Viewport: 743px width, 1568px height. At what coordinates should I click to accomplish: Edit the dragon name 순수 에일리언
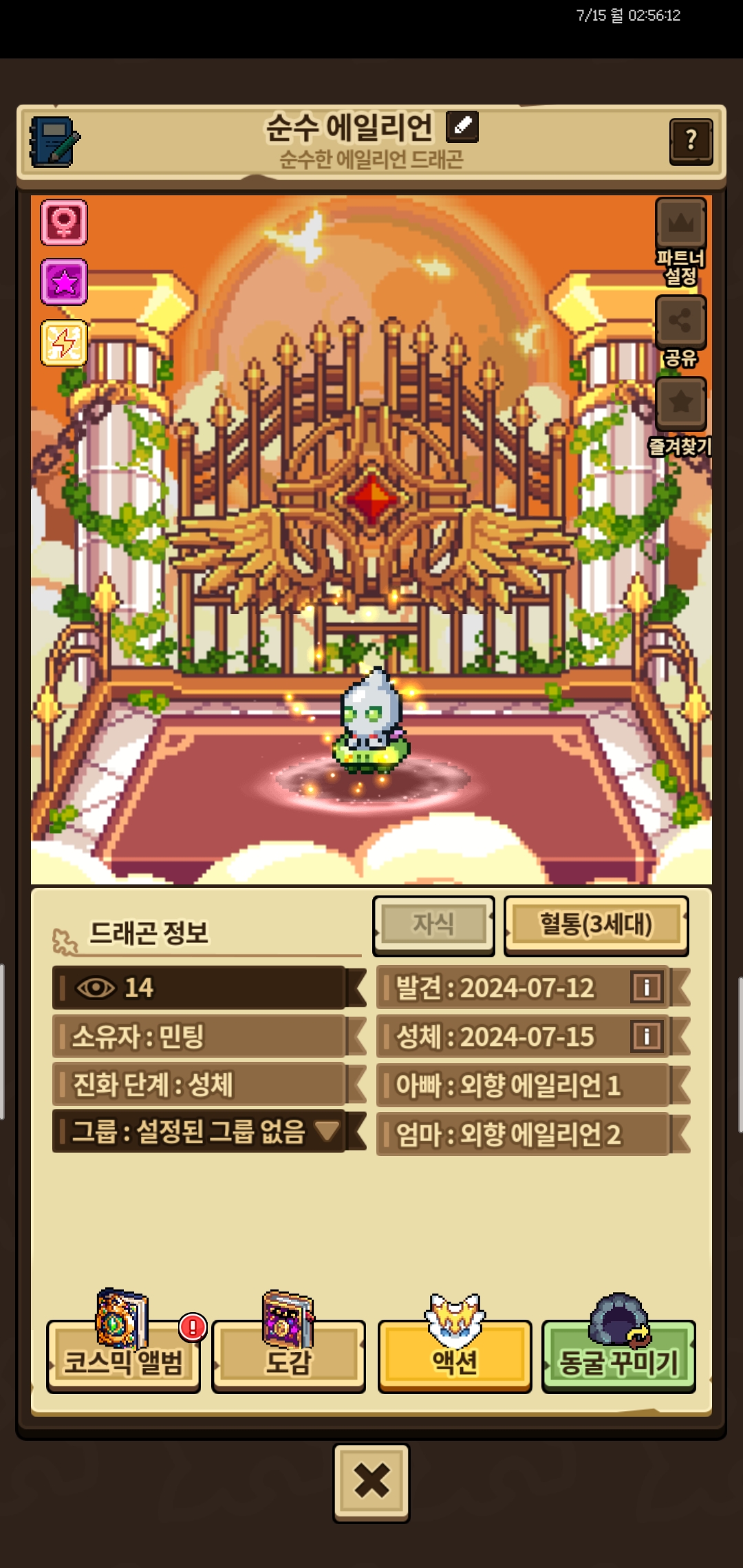point(462,127)
